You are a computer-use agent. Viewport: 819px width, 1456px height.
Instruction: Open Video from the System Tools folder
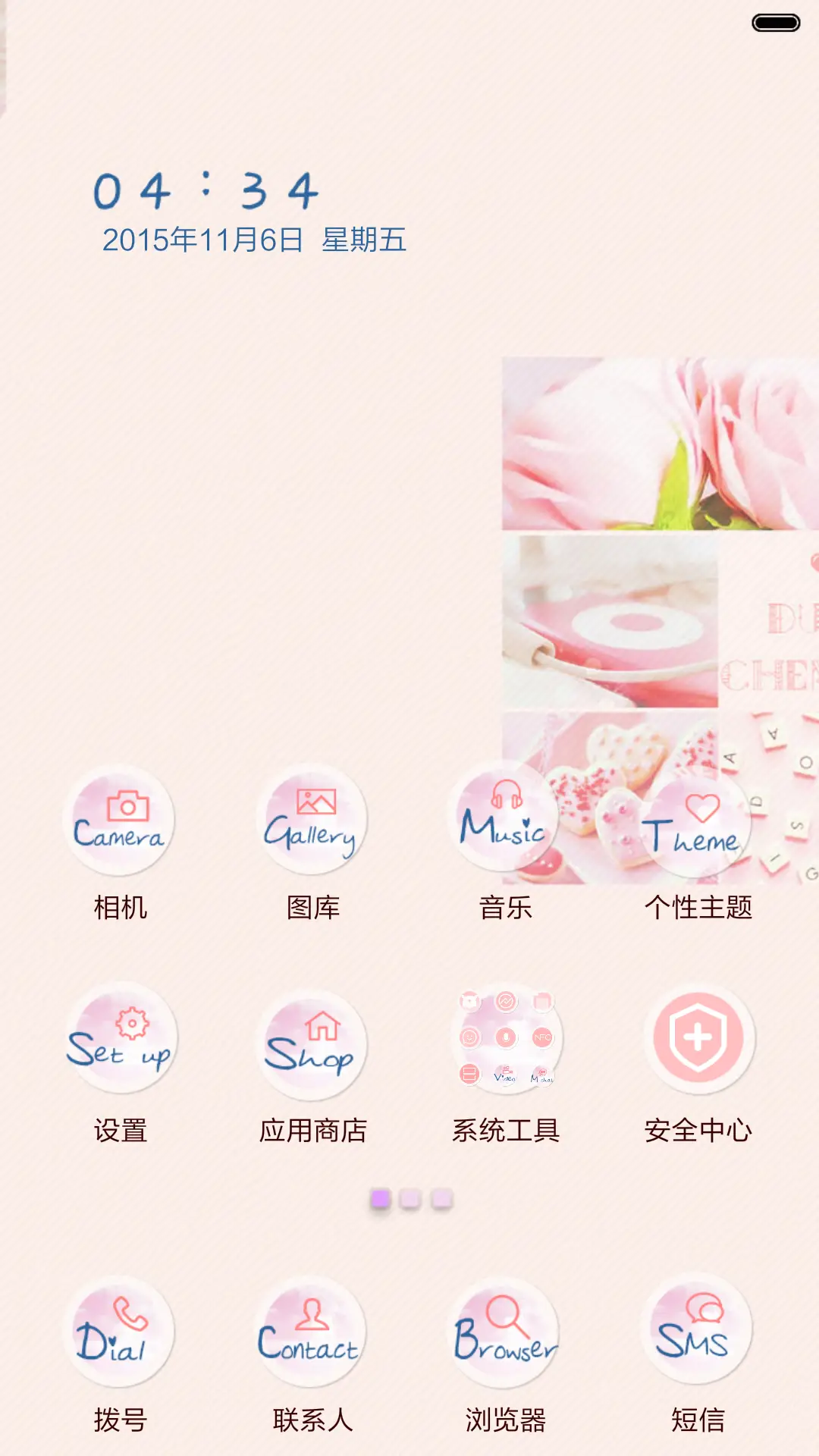pyautogui.click(x=504, y=1073)
